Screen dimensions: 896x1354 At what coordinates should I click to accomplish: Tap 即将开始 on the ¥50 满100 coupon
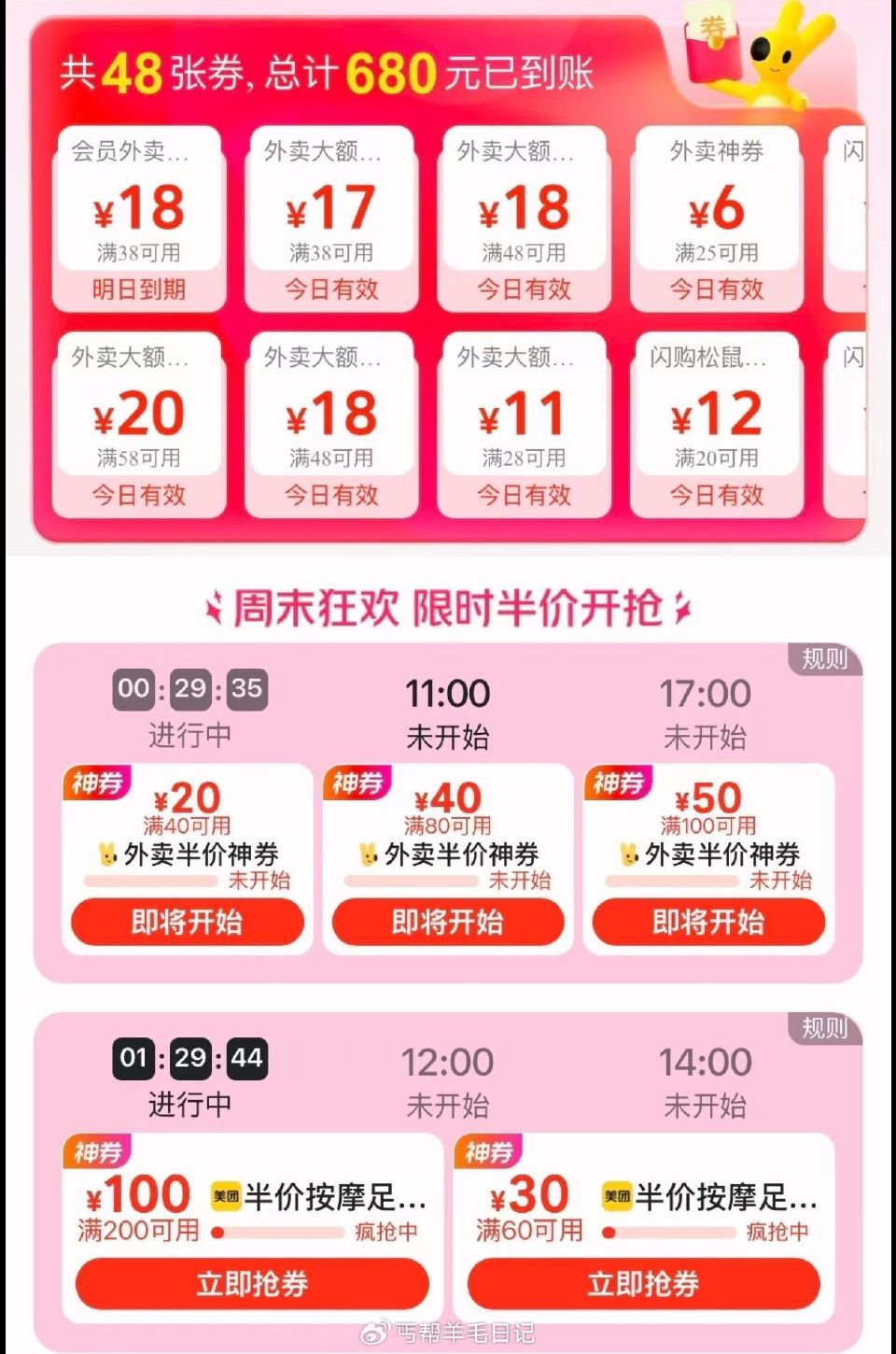(708, 923)
